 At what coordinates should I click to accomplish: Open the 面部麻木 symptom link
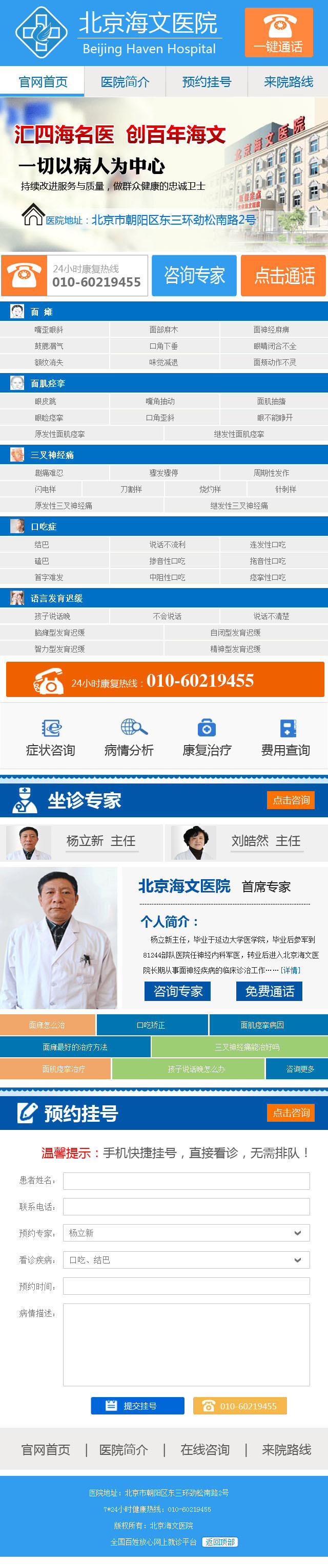pyautogui.click(x=163, y=330)
